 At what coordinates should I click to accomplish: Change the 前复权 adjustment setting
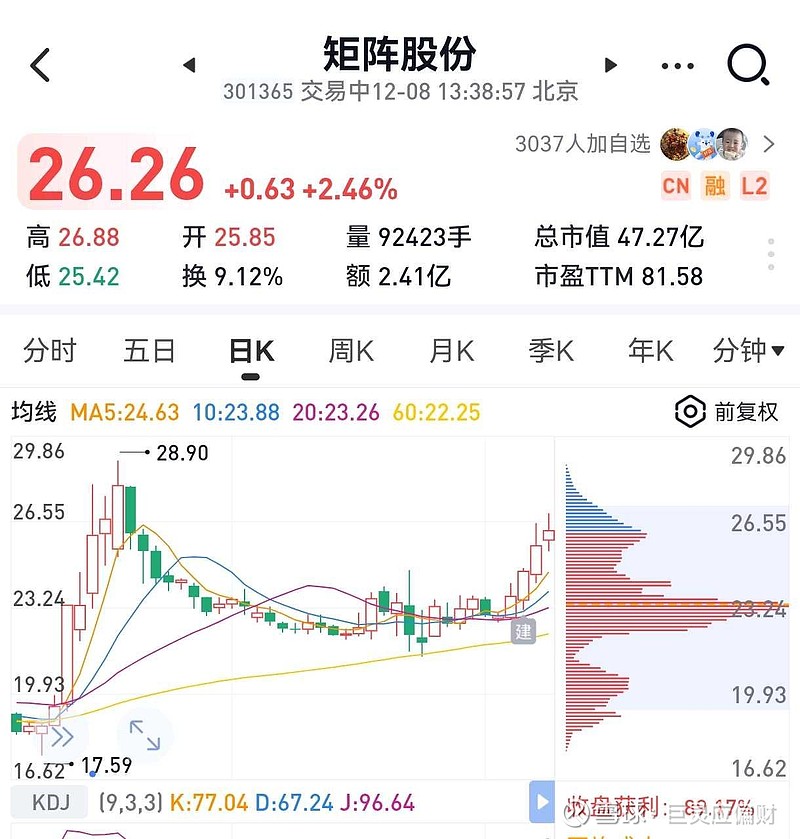(x=728, y=411)
